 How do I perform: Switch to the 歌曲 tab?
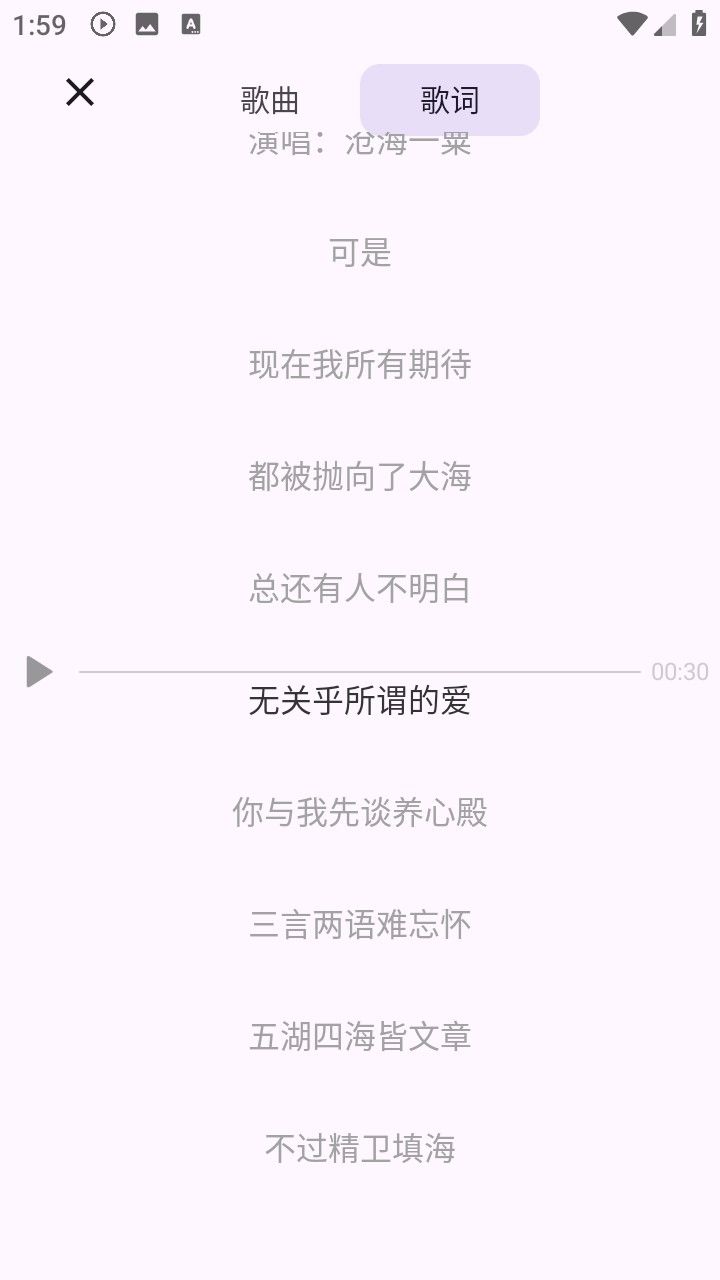(271, 99)
